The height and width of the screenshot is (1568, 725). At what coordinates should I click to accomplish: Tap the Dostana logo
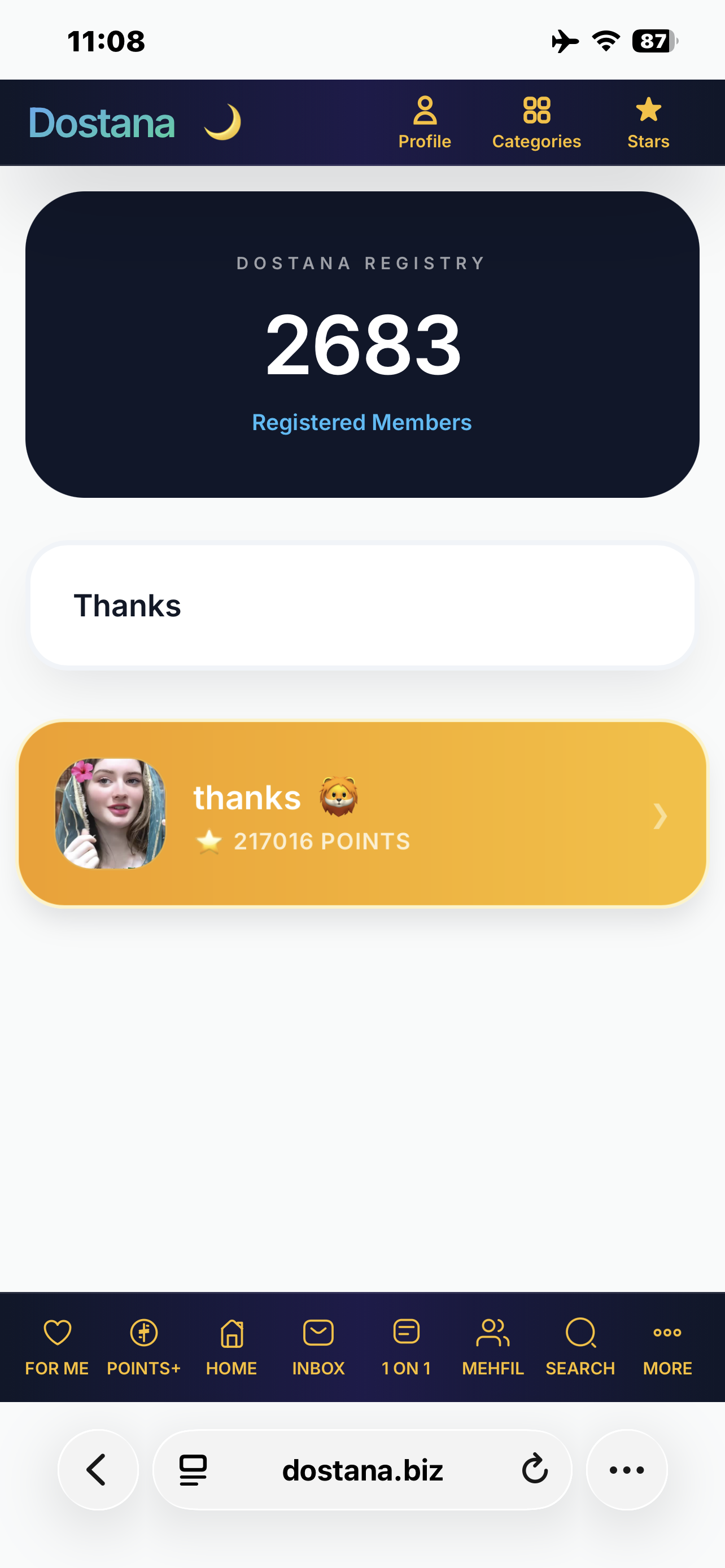[x=102, y=123]
